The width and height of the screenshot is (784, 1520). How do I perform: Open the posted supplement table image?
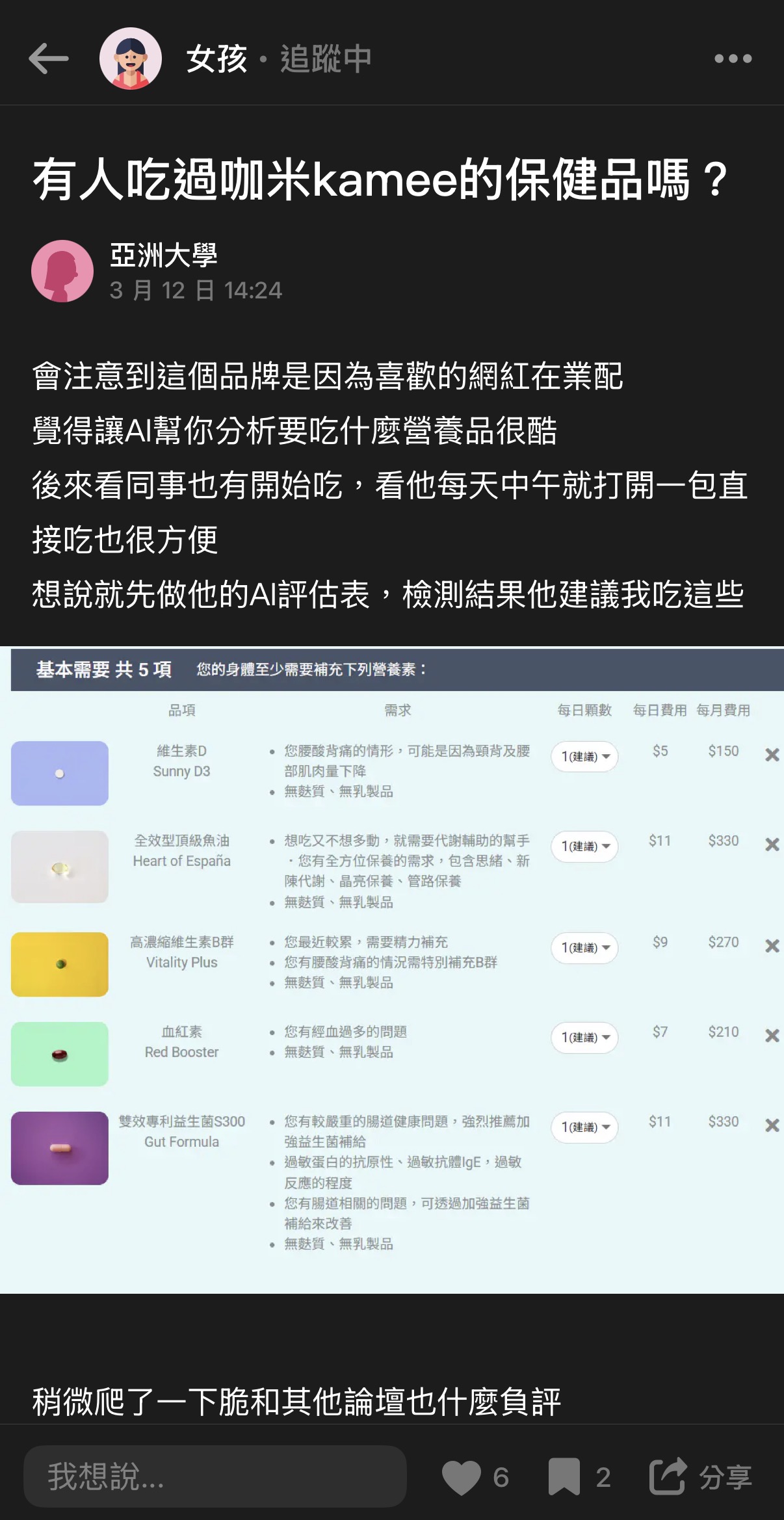point(392,969)
